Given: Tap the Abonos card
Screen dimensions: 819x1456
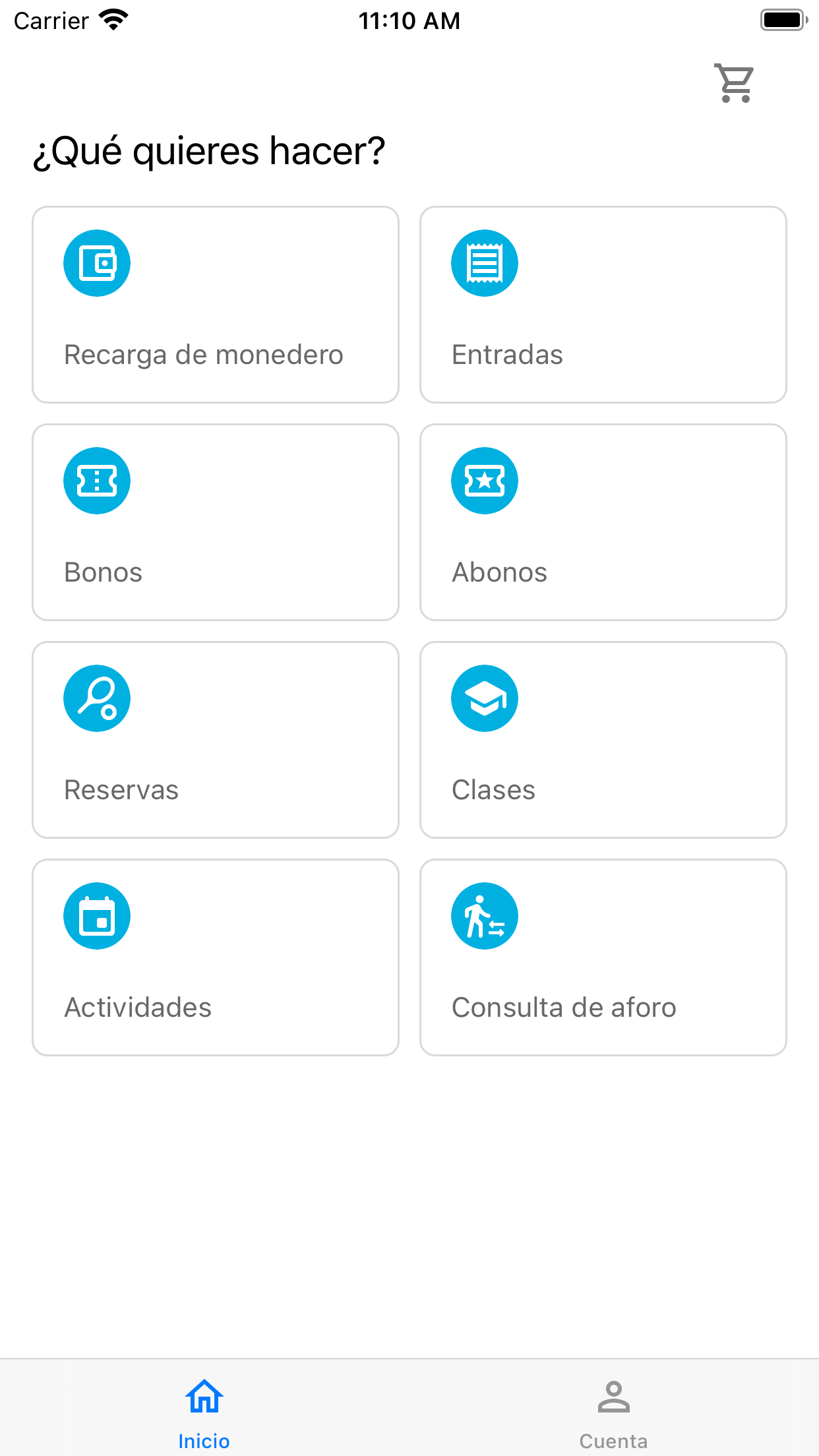Looking at the screenshot, I should point(603,522).
